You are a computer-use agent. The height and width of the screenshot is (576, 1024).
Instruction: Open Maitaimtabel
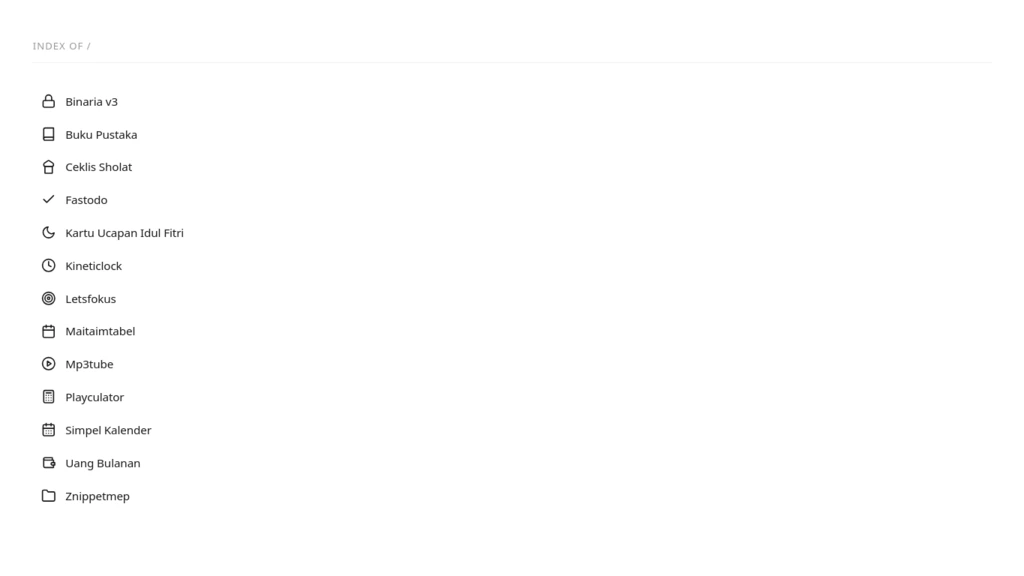click(x=100, y=331)
